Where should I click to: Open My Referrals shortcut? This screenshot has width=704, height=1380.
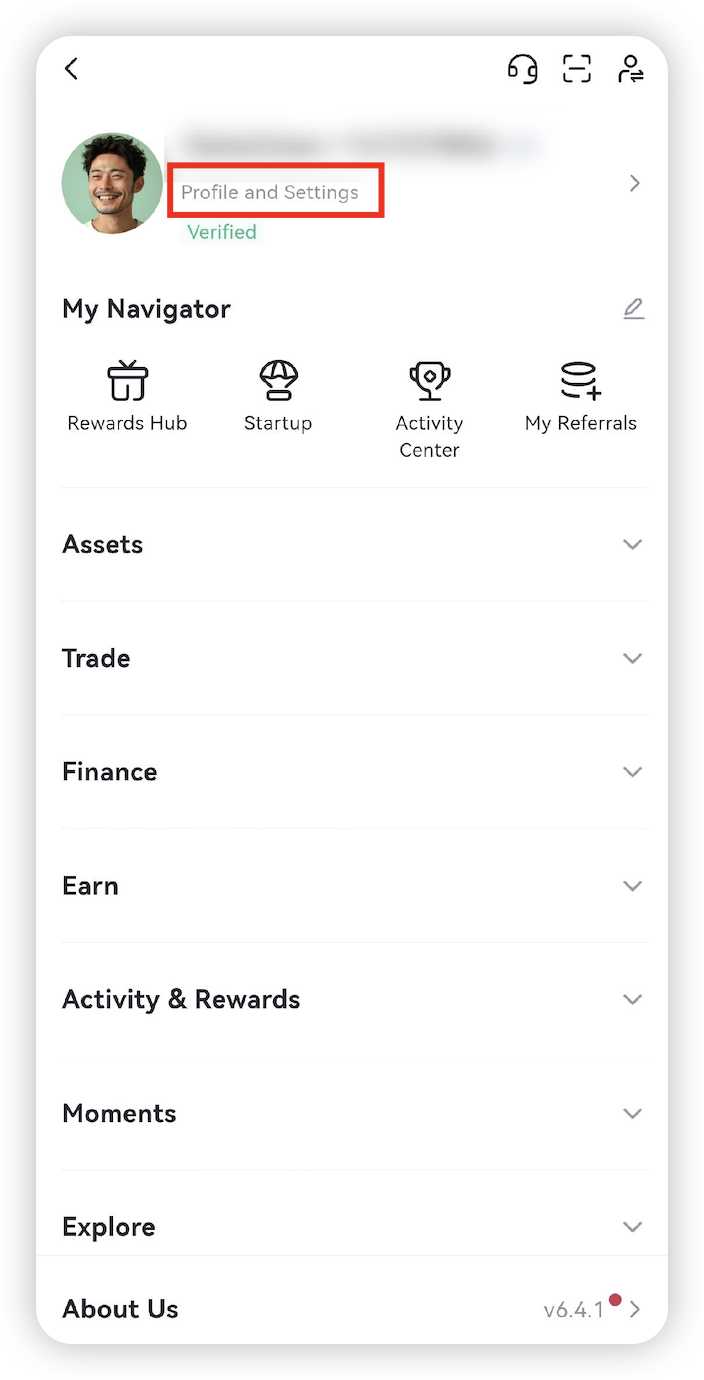(x=581, y=397)
